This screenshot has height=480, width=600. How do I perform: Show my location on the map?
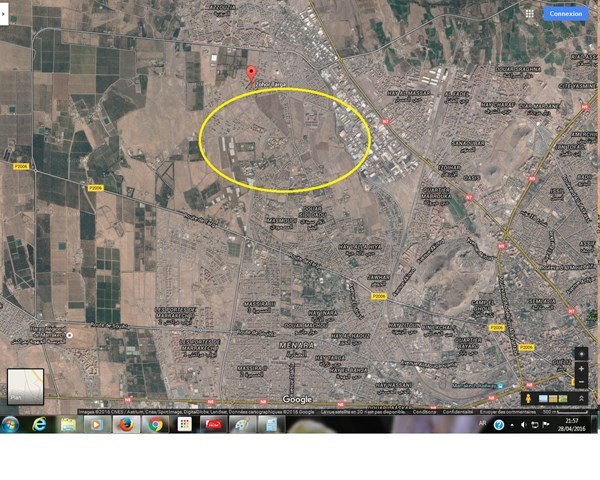581,354
